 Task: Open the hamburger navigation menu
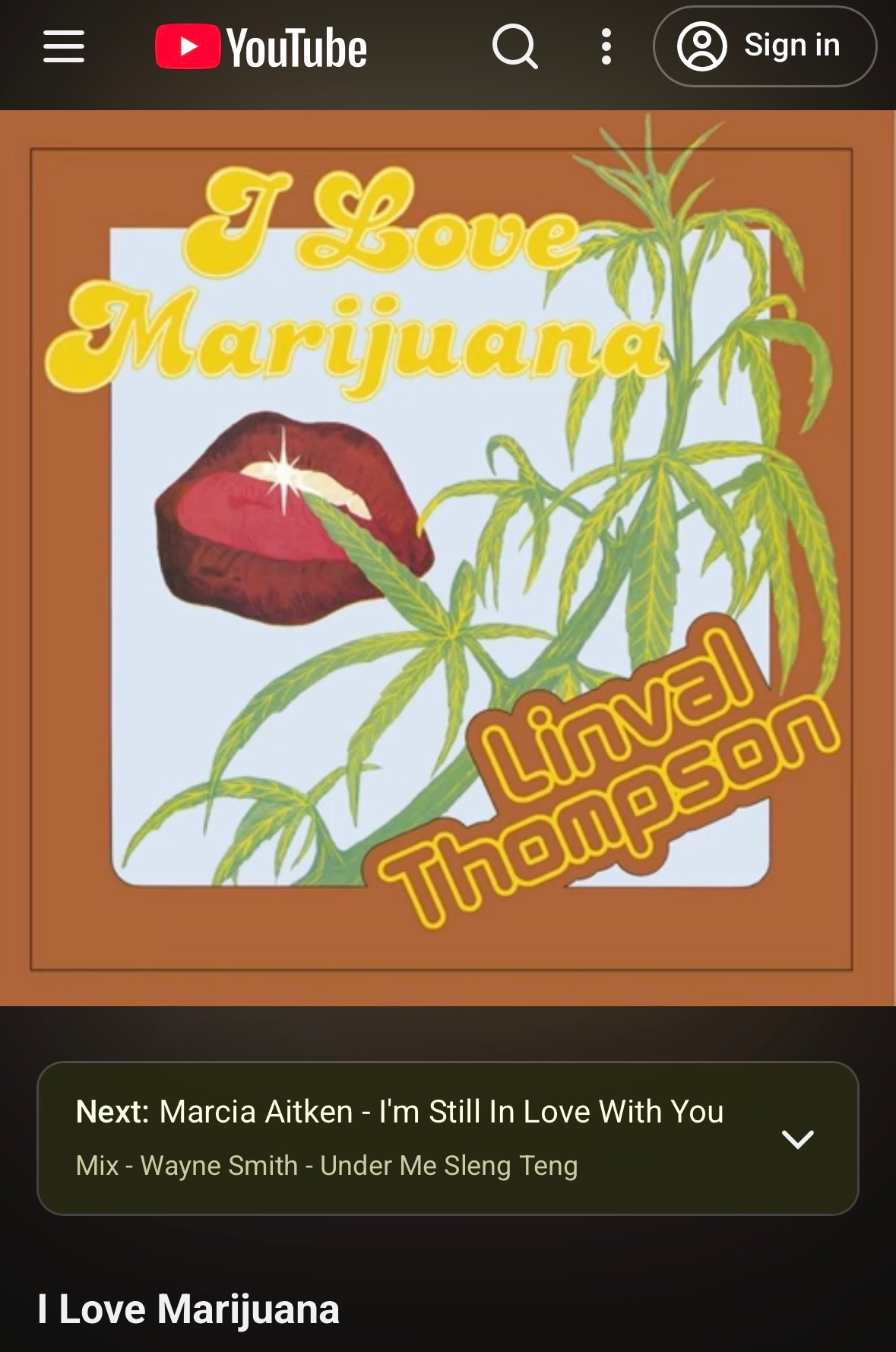point(64,47)
